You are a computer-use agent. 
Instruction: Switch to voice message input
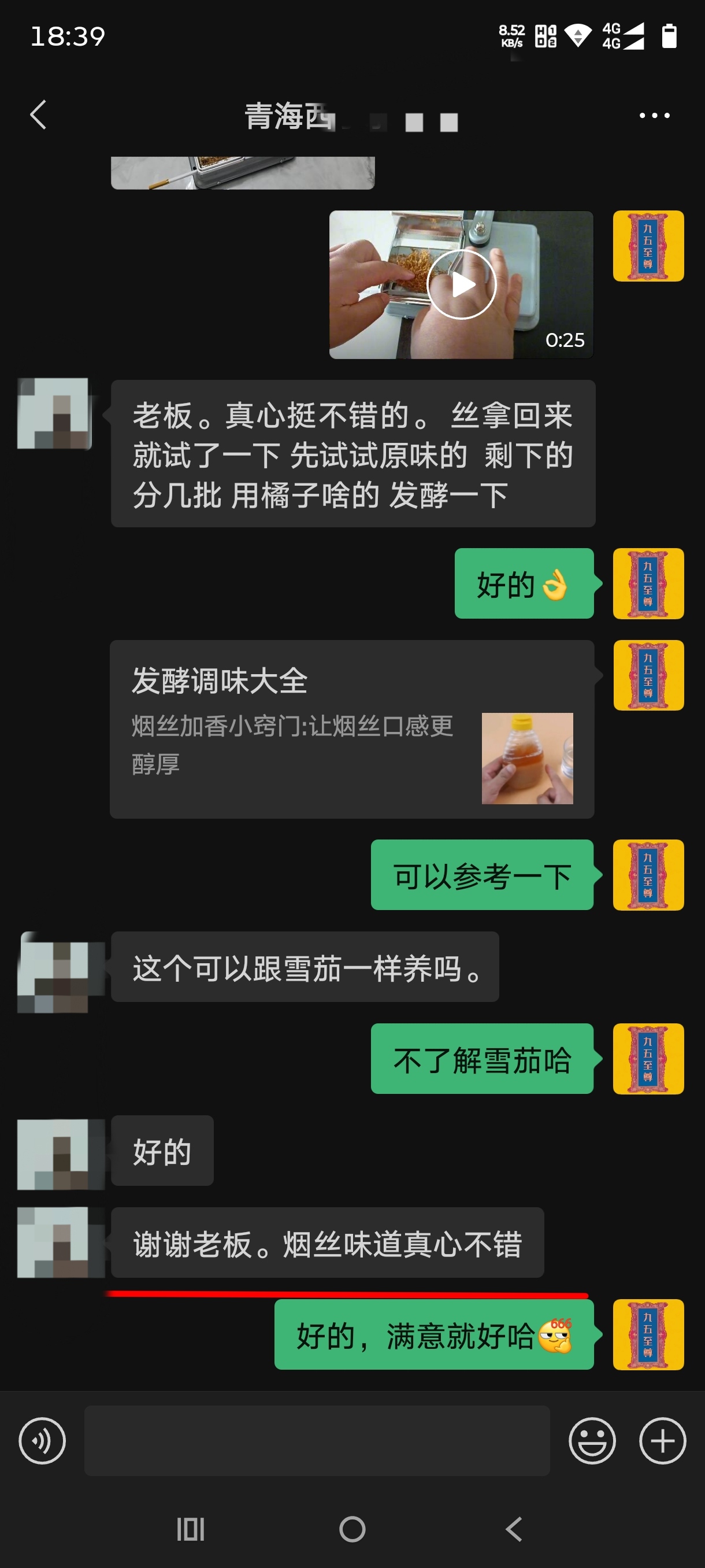pyautogui.click(x=42, y=1440)
